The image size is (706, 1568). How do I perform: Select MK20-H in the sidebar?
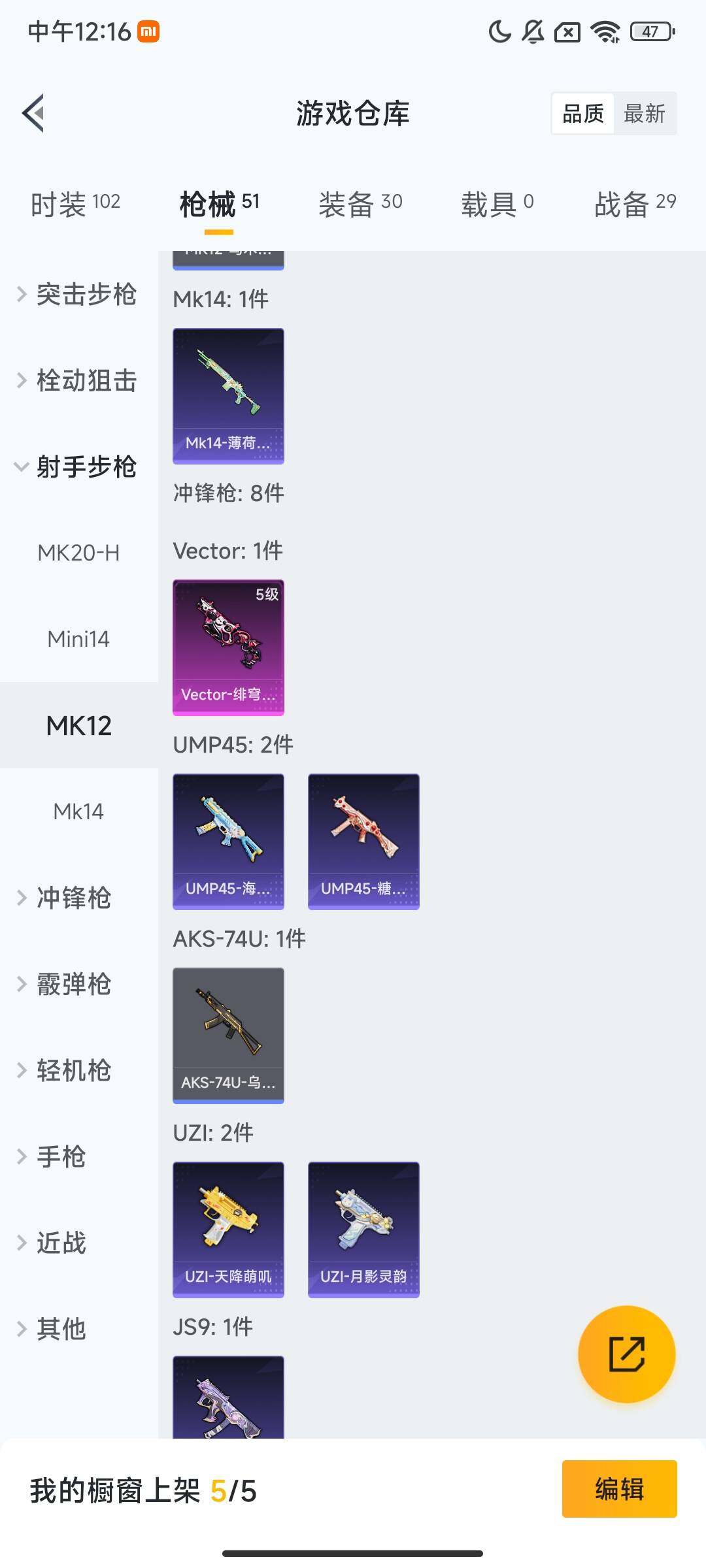click(78, 553)
